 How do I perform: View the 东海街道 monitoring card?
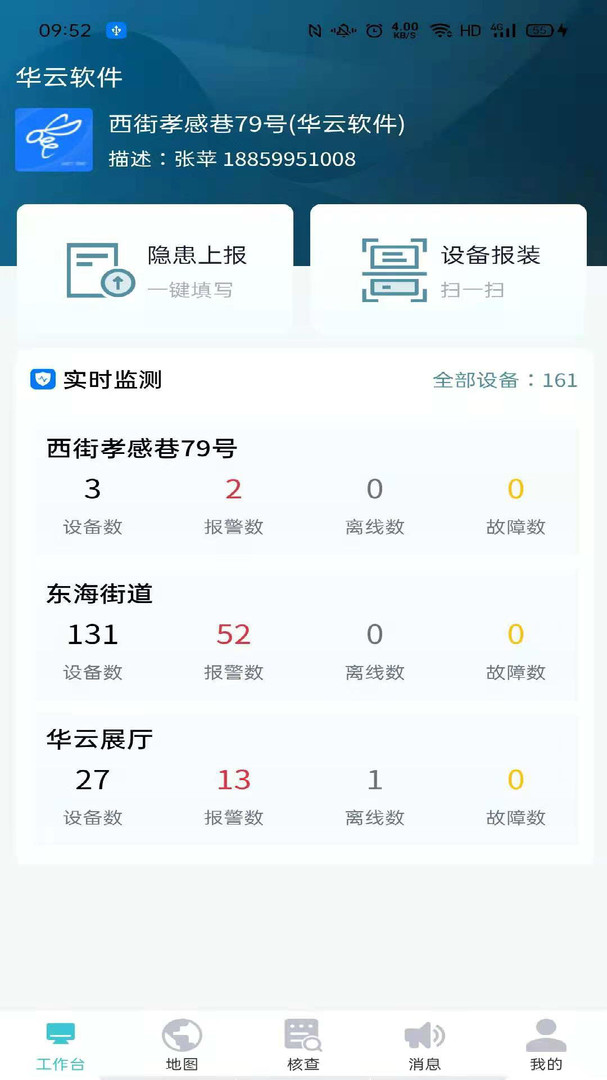tap(306, 635)
